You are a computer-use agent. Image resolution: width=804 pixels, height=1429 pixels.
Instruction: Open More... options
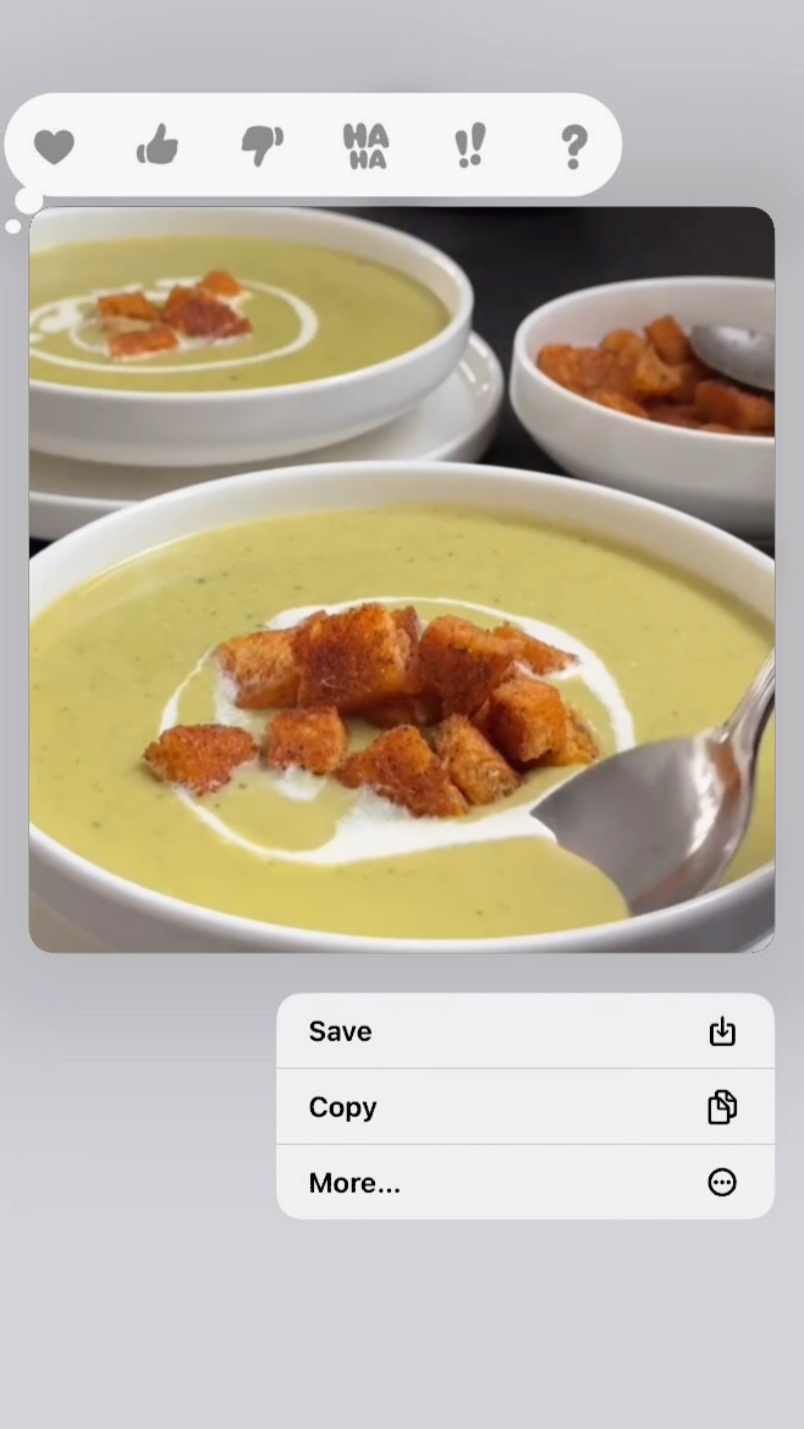point(525,1182)
